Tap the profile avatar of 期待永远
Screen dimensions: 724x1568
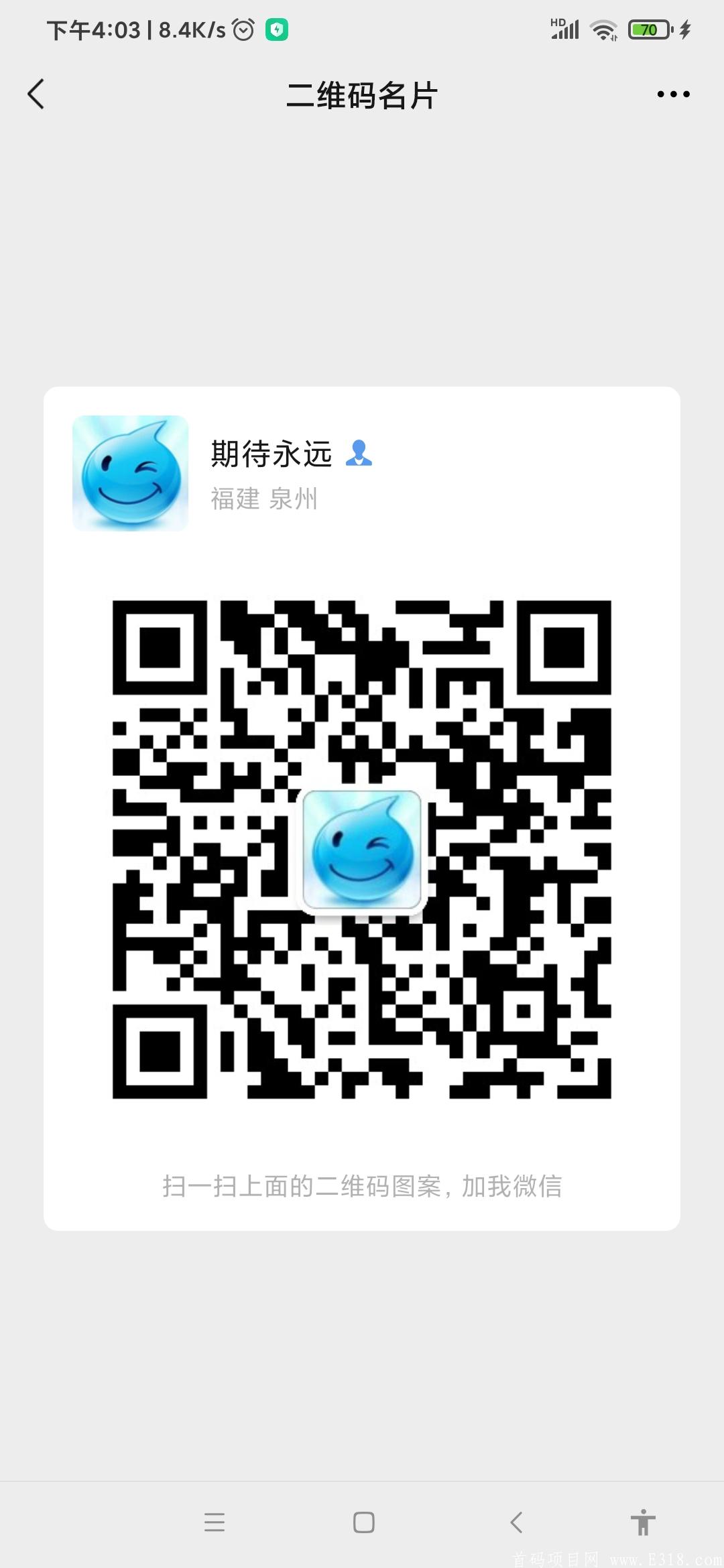click(131, 472)
